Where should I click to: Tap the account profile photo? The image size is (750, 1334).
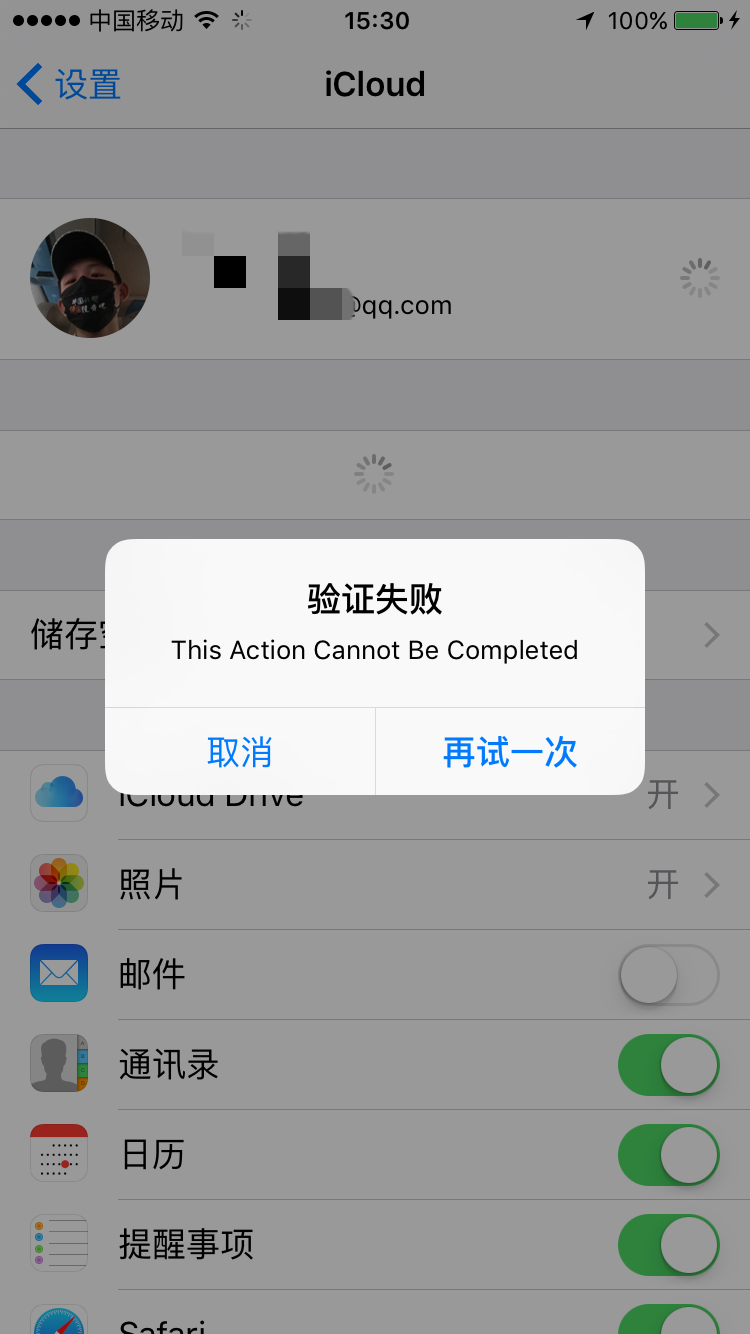90,278
